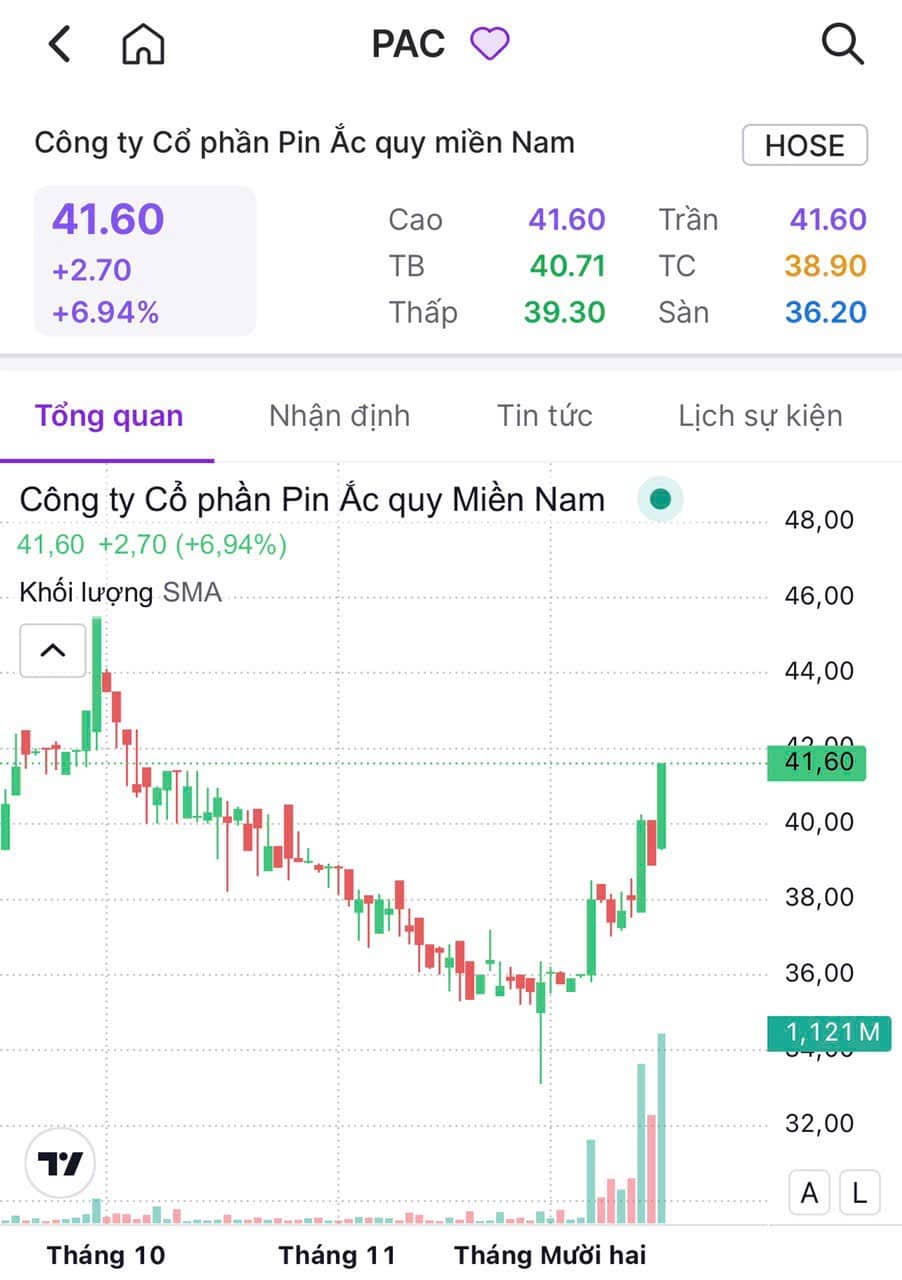The height and width of the screenshot is (1280, 902).
Task: Toggle the heart to favorite PAC
Action: coord(486,43)
